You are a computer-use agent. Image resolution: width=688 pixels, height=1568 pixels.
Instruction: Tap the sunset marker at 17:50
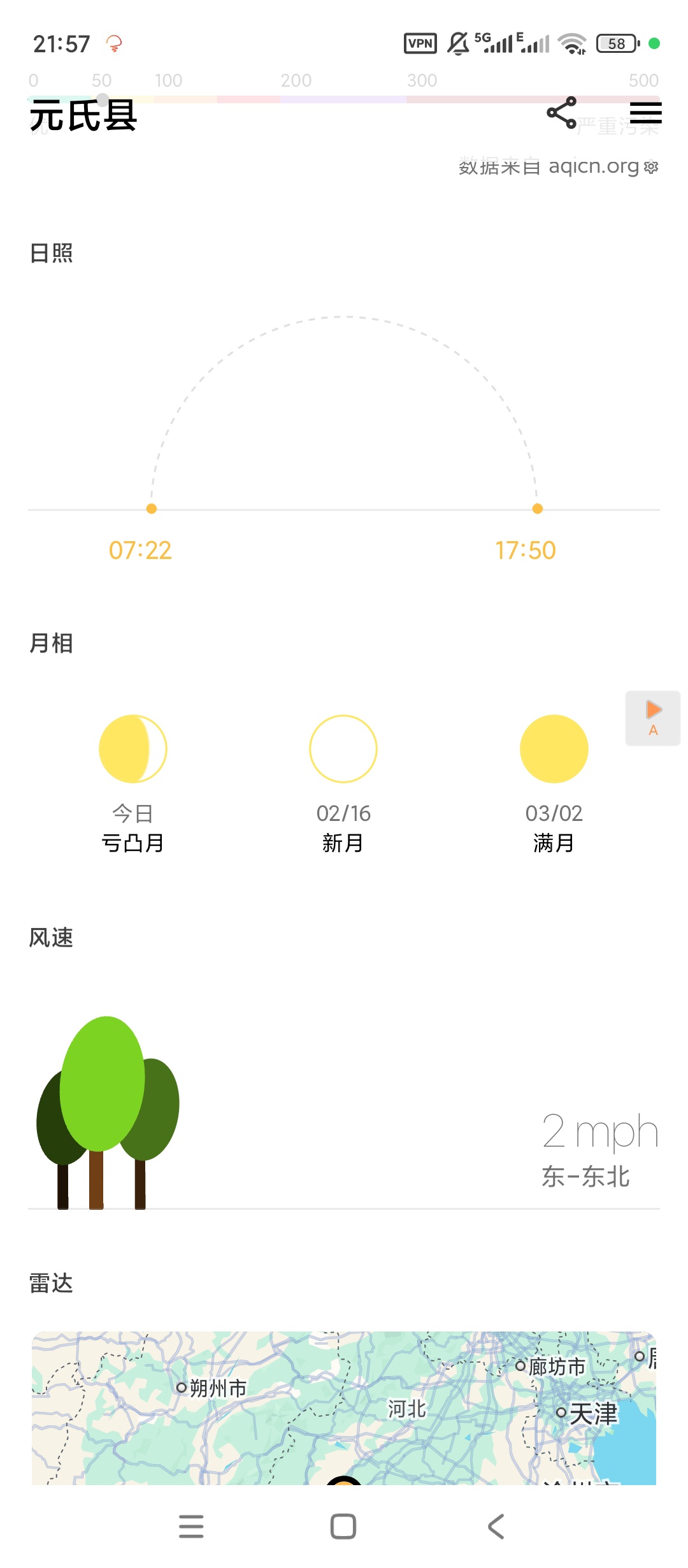(x=536, y=509)
